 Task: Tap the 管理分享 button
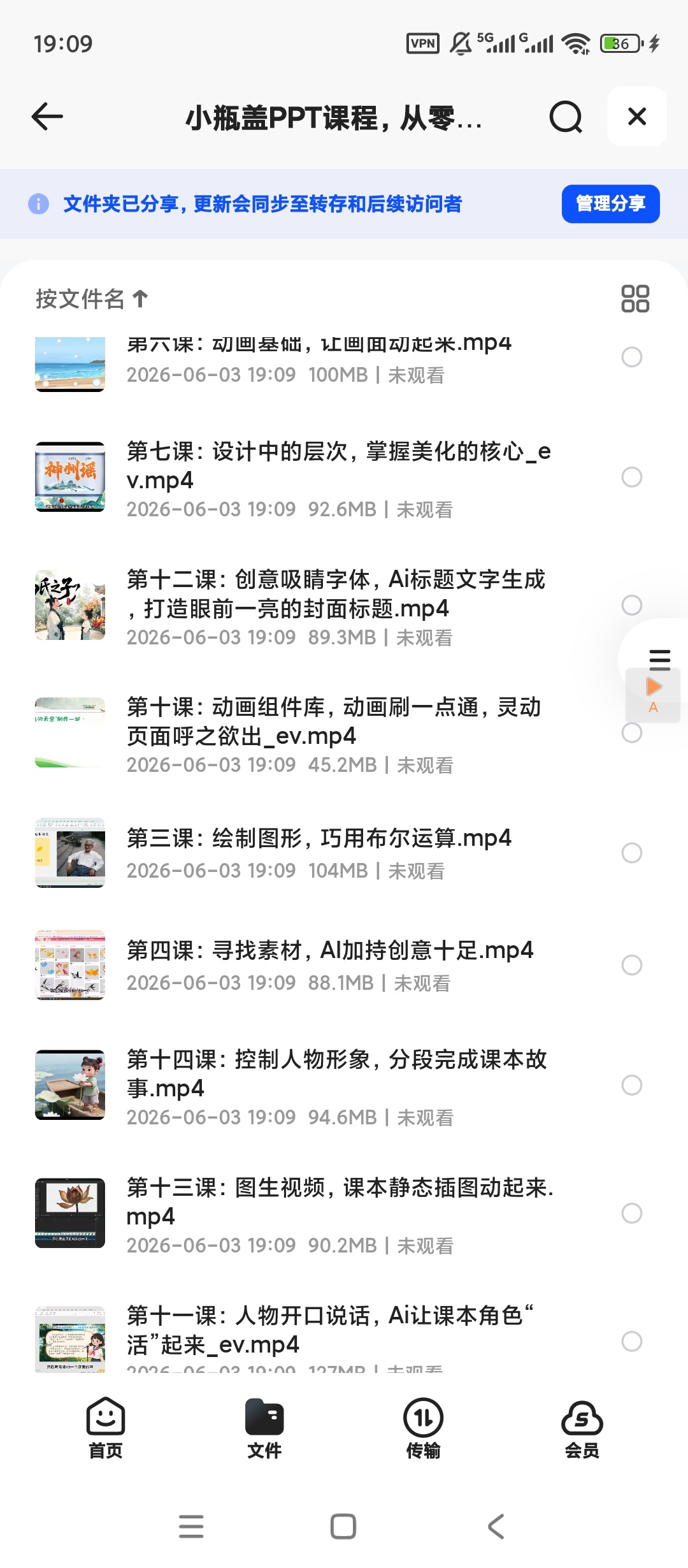click(610, 204)
